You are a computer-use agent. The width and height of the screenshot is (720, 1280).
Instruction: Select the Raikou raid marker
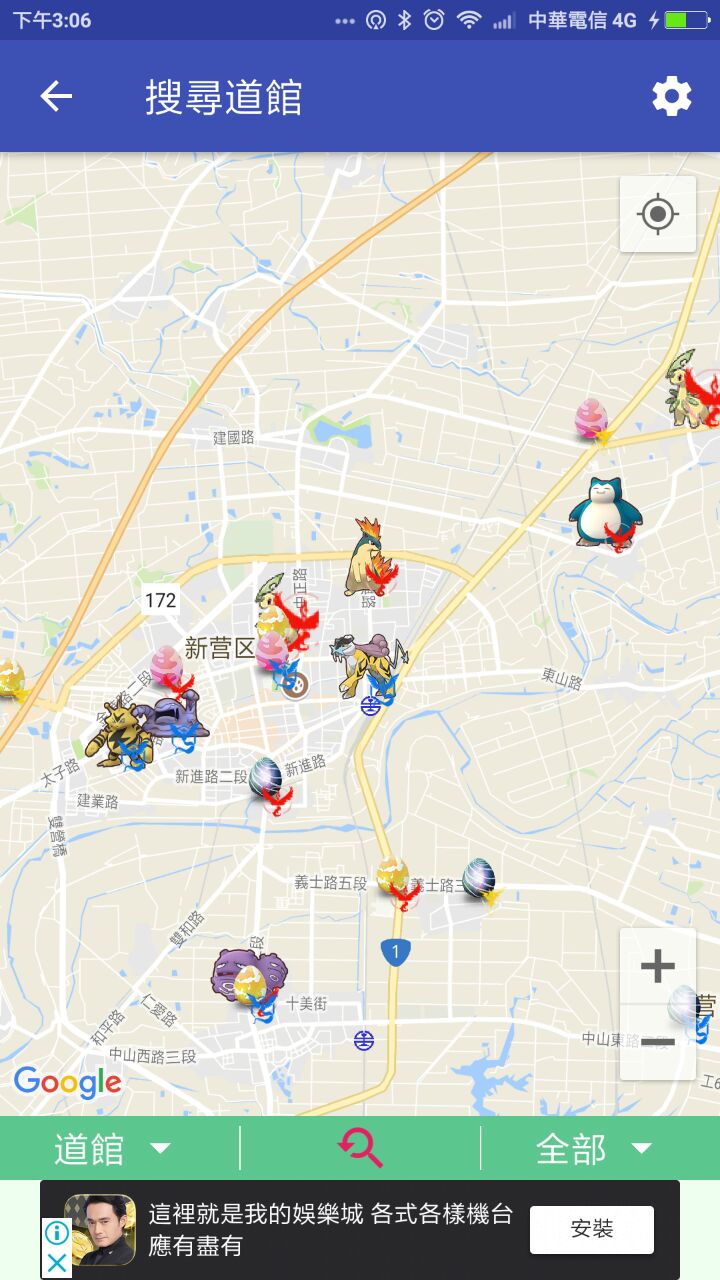tap(368, 664)
